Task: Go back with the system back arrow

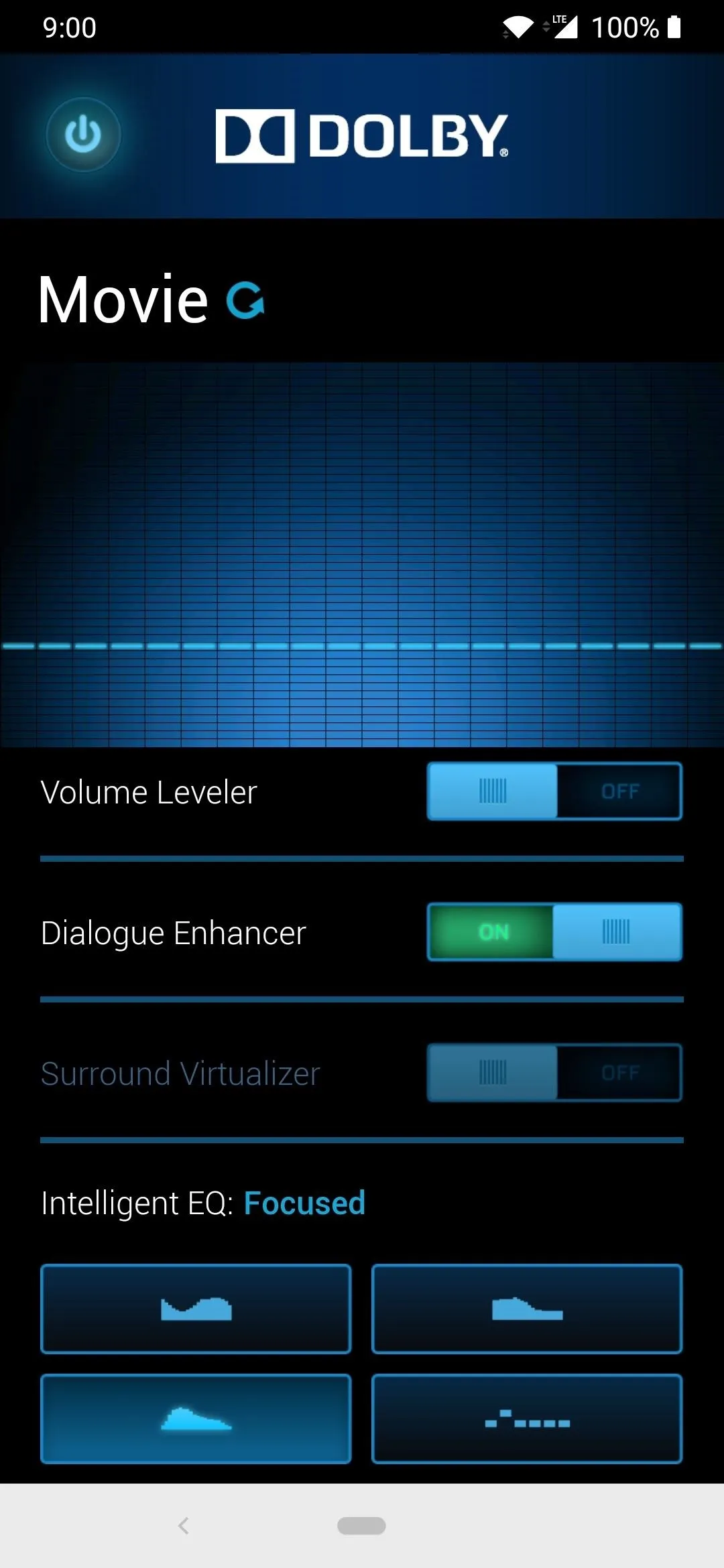Action: 184,1526
